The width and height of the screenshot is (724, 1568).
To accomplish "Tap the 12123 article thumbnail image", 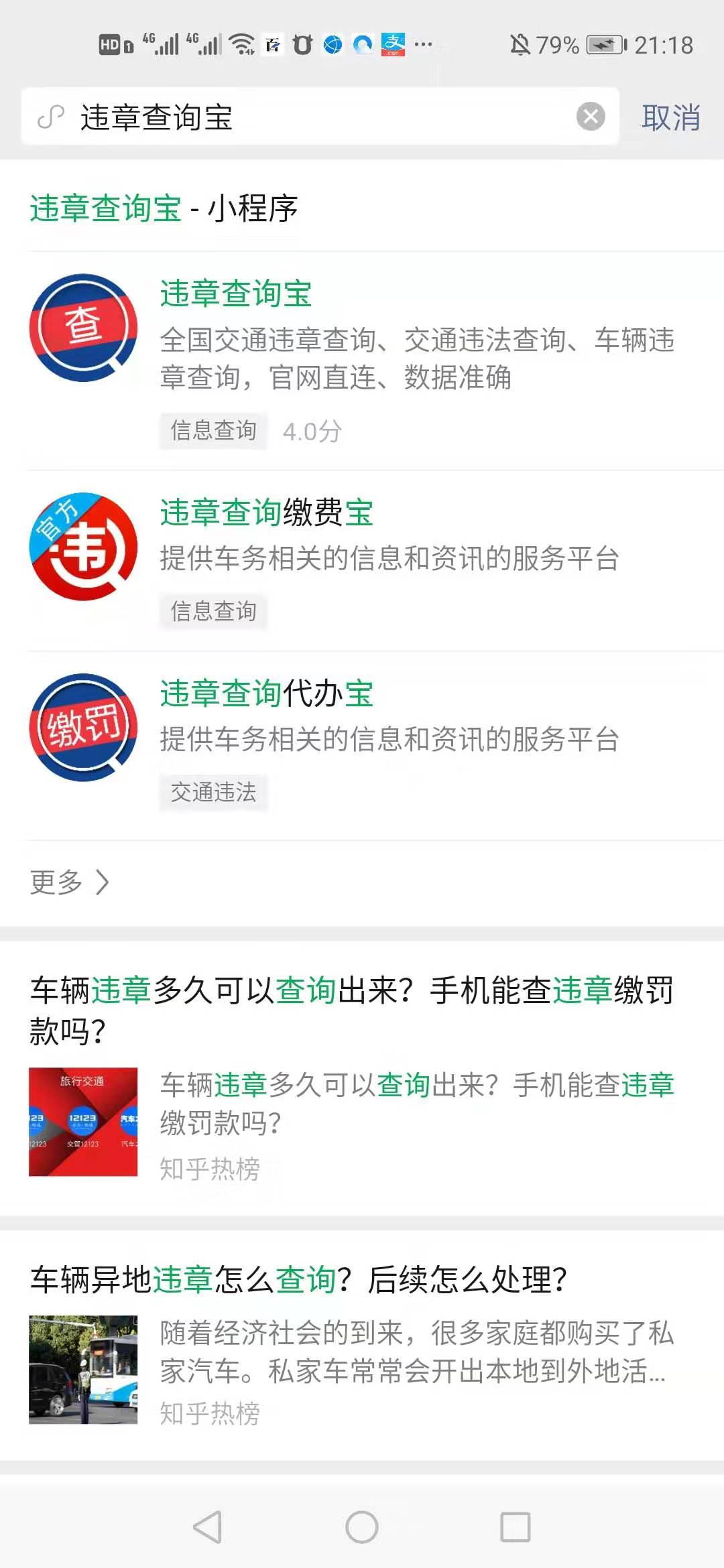I will point(83,1116).
